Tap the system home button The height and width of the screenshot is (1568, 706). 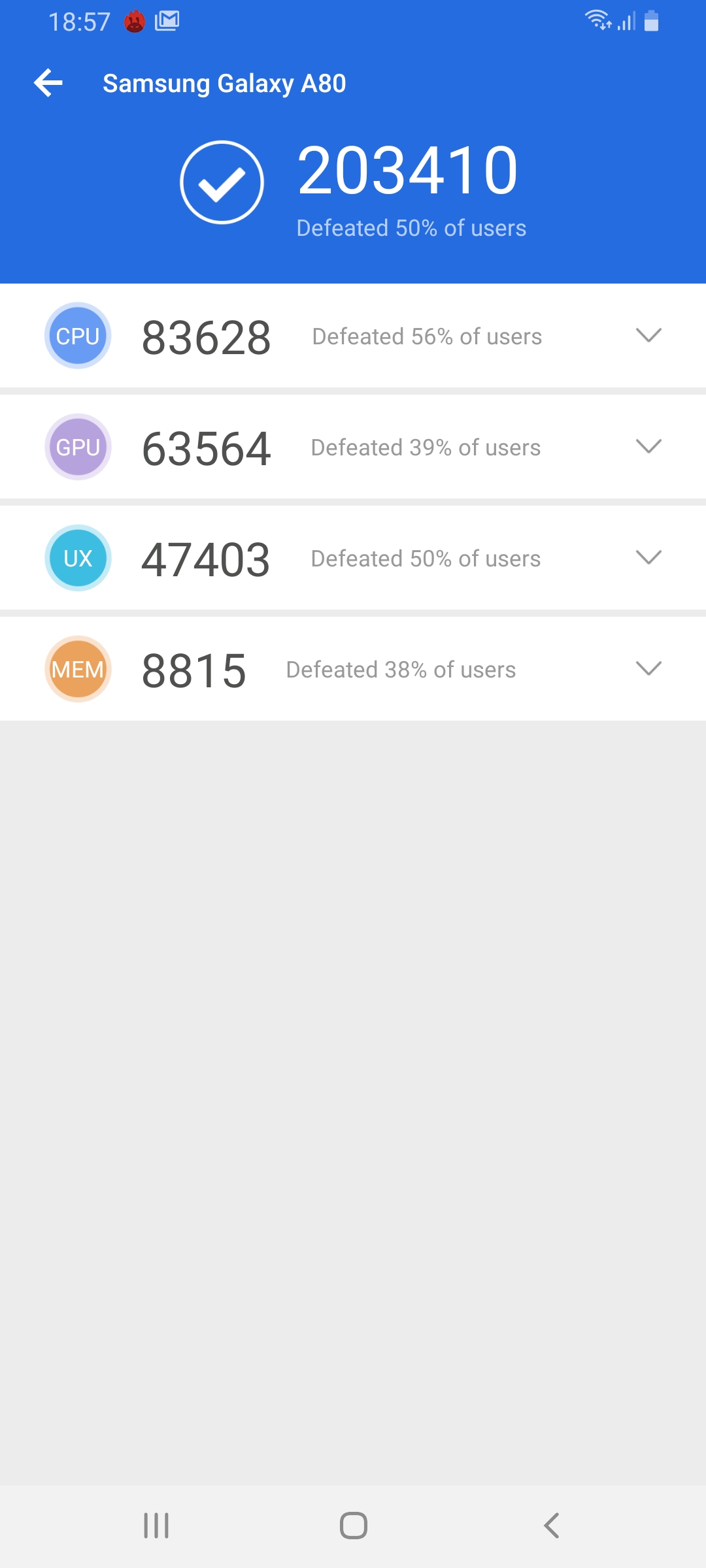tap(354, 1526)
